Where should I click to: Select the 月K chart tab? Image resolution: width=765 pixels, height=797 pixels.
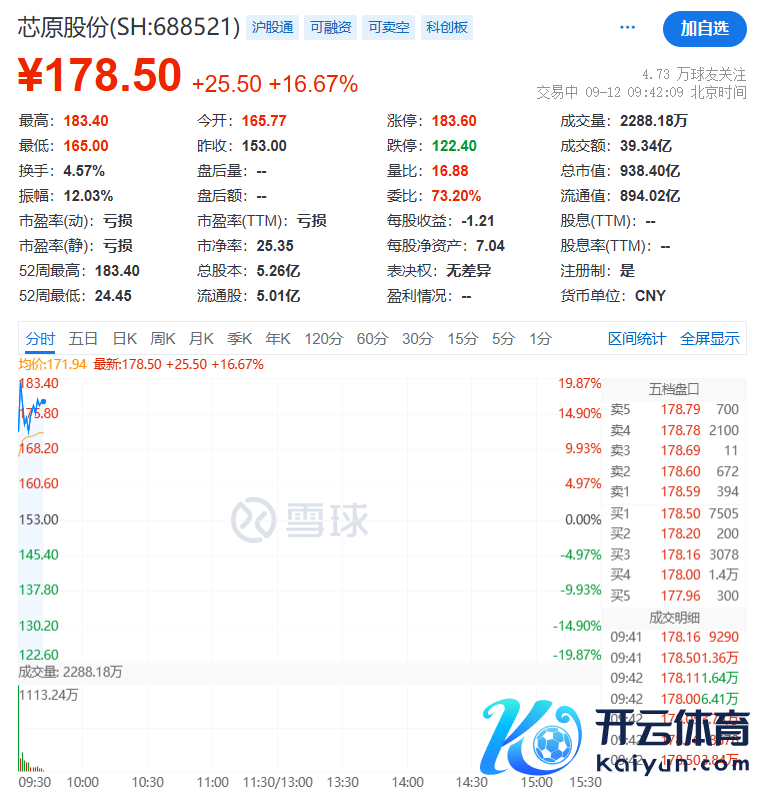click(x=202, y=339)
